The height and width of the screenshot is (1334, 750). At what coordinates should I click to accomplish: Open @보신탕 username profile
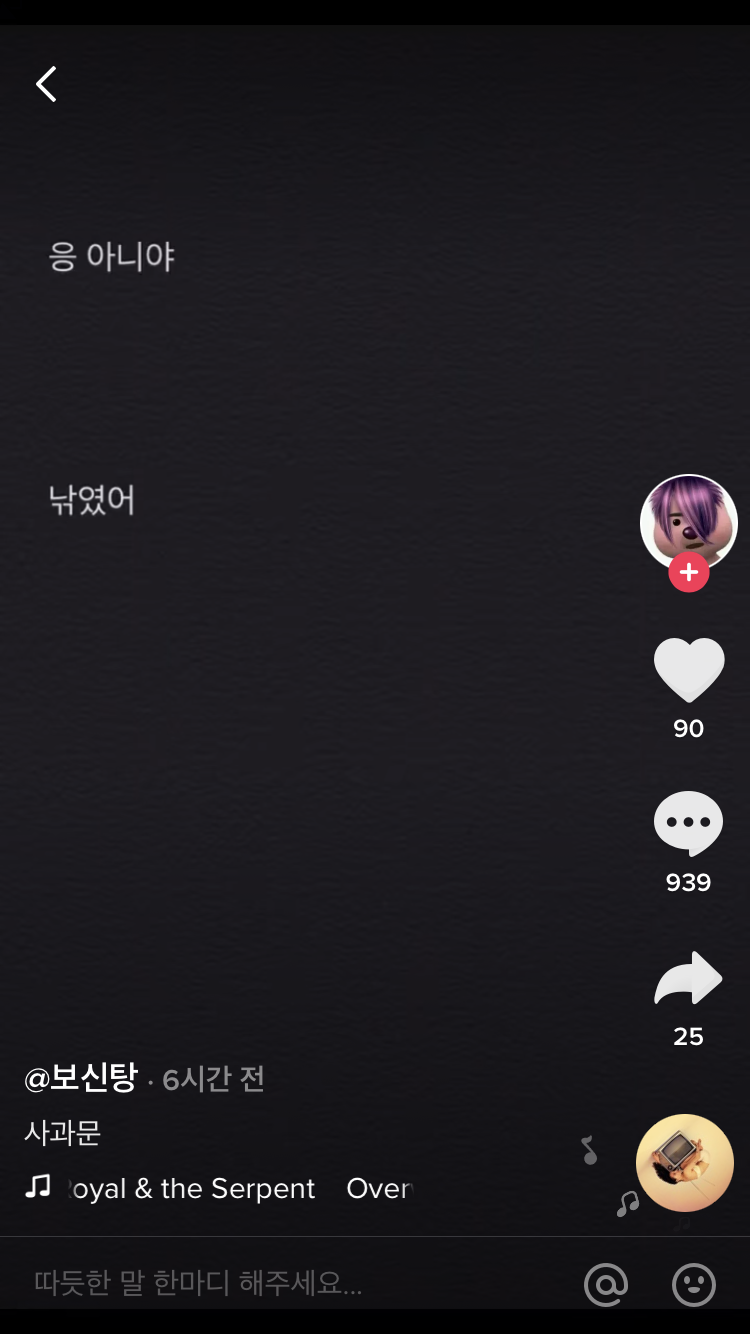pyautogui.click(x=81, y=1078)
